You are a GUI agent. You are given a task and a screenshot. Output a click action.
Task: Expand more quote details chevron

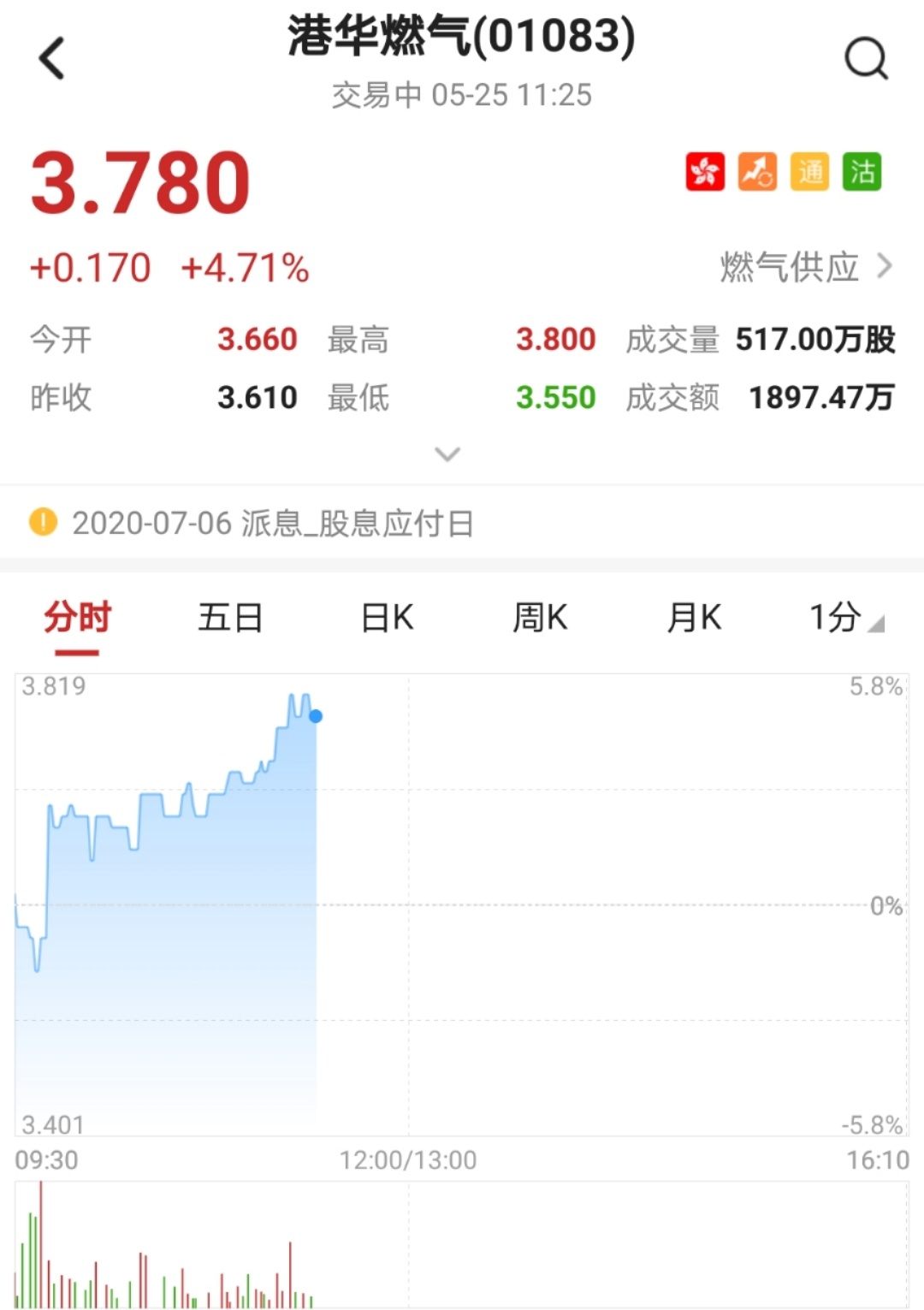(447, 453)
